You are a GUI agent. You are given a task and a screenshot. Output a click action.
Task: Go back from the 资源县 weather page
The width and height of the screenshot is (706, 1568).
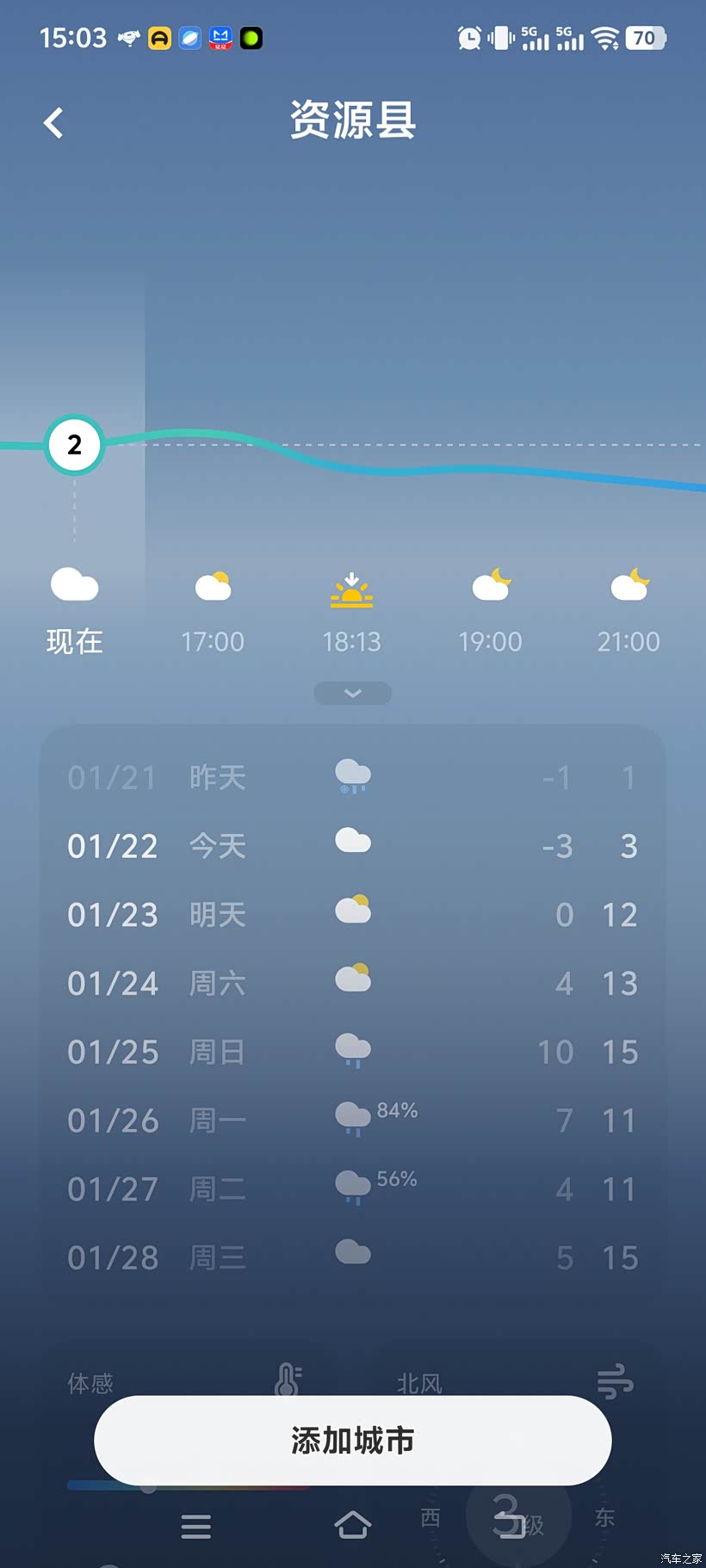tap(54, 123)
